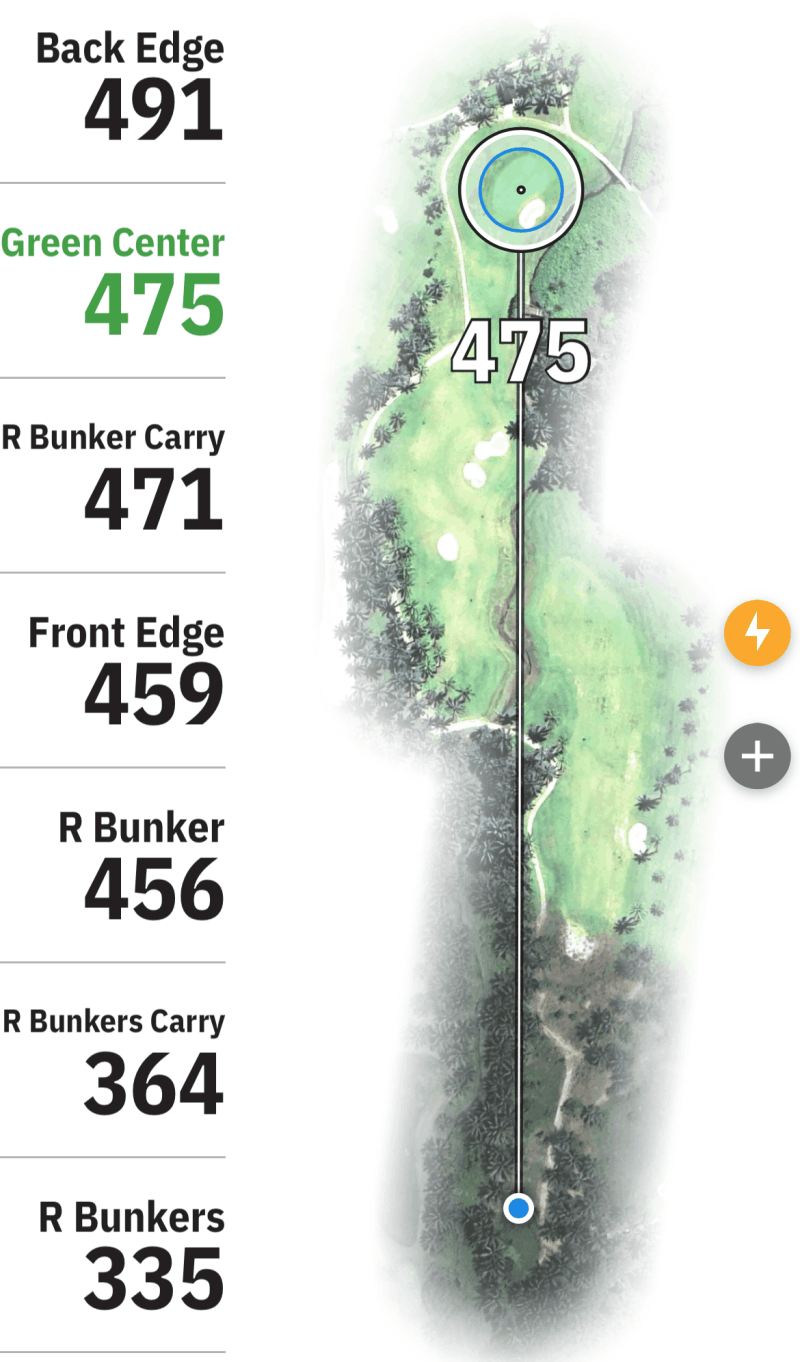800x1362 pixels.
Task: Tap the gray plus button
Action: (757, 756)
